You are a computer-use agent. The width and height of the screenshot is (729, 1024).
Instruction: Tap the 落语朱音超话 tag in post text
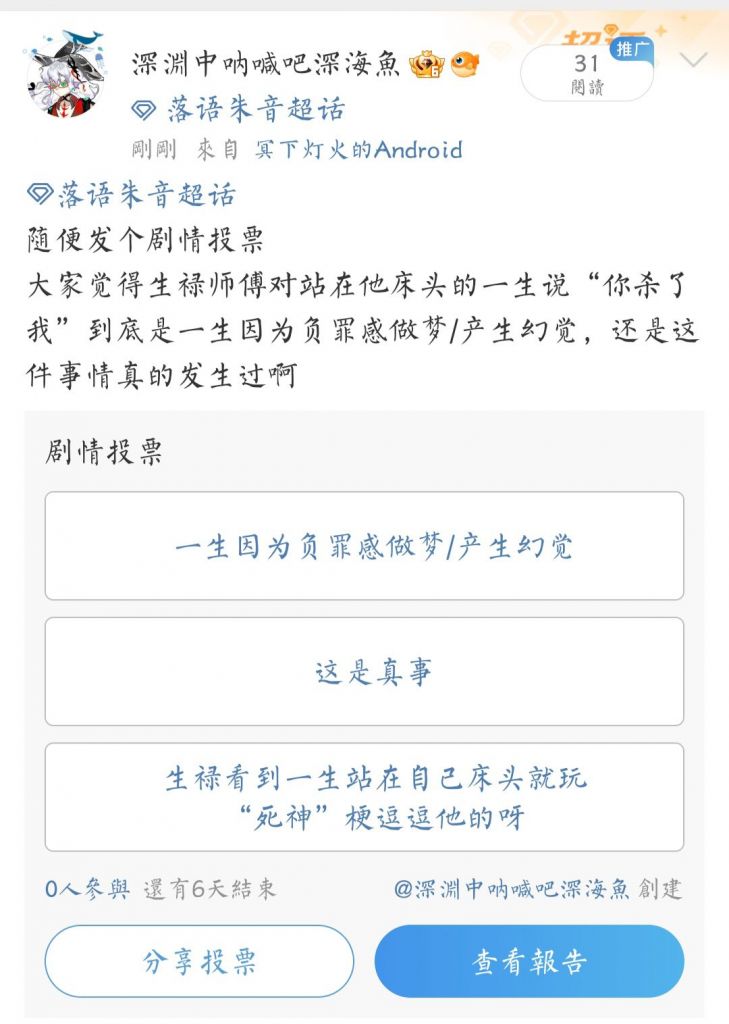pyautogui.click(x=131, y=195)
